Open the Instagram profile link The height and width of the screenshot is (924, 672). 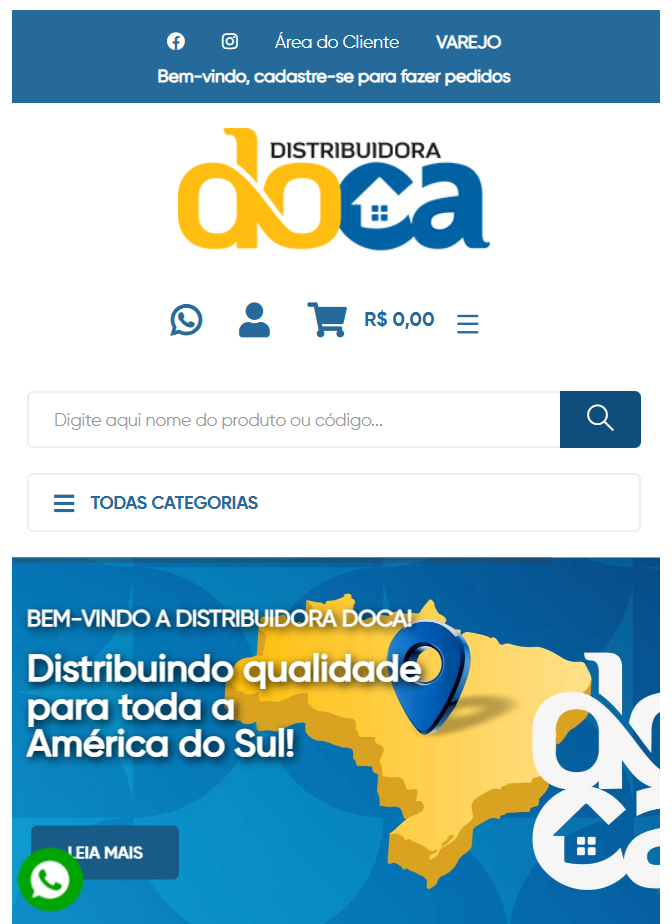[x=230, y=42]
